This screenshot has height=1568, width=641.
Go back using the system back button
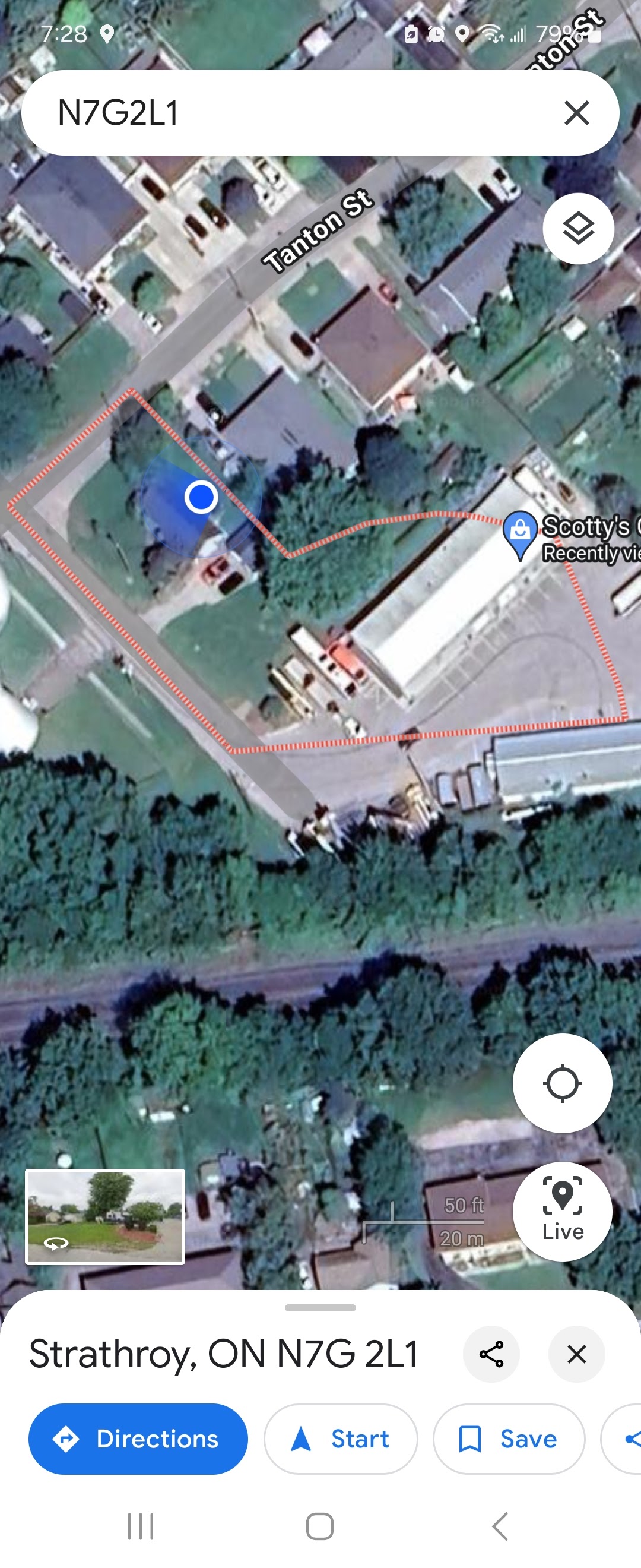(x=500, y=1526)
